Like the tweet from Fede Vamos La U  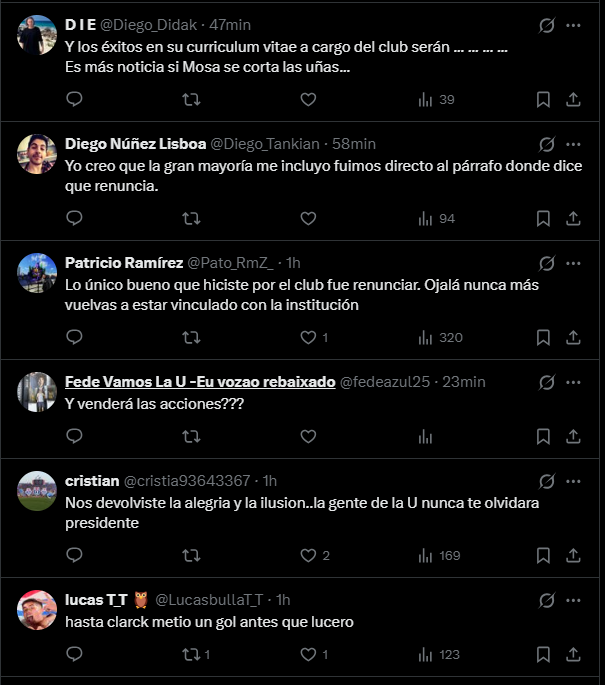click(308, 436)
